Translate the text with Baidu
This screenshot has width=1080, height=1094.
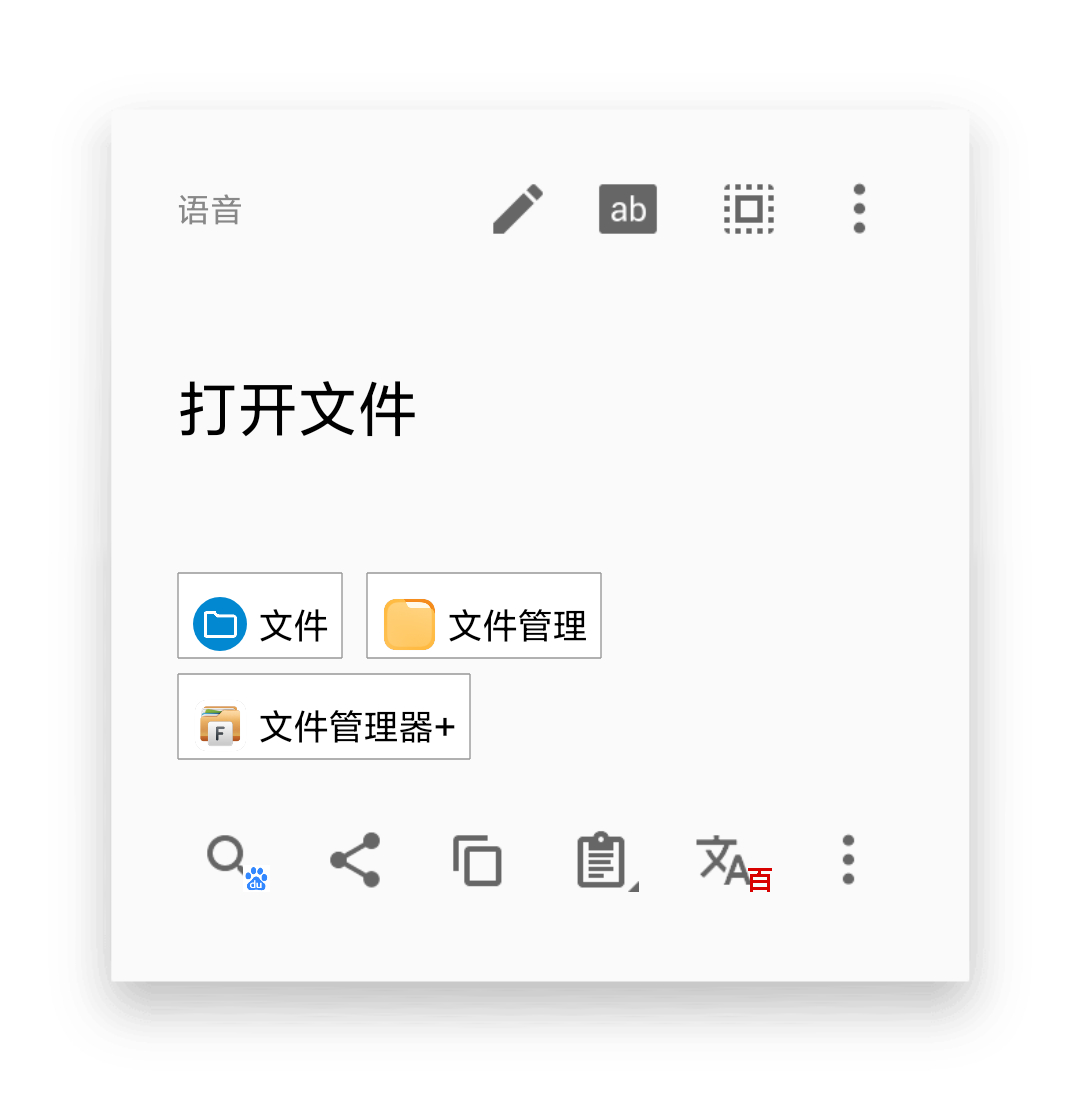click(730, 860)
